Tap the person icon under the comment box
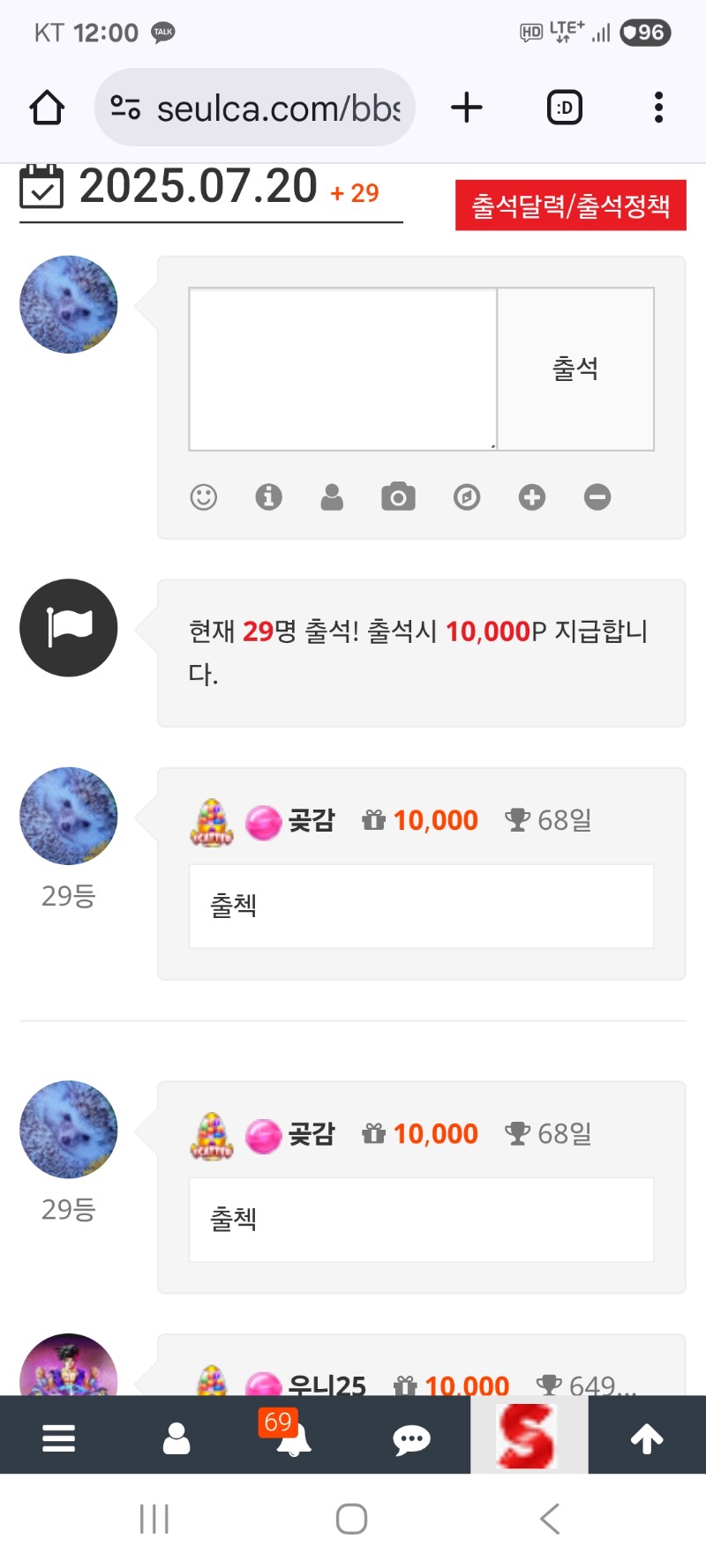This screenshot has height=1568, width=706. (332, 497)
